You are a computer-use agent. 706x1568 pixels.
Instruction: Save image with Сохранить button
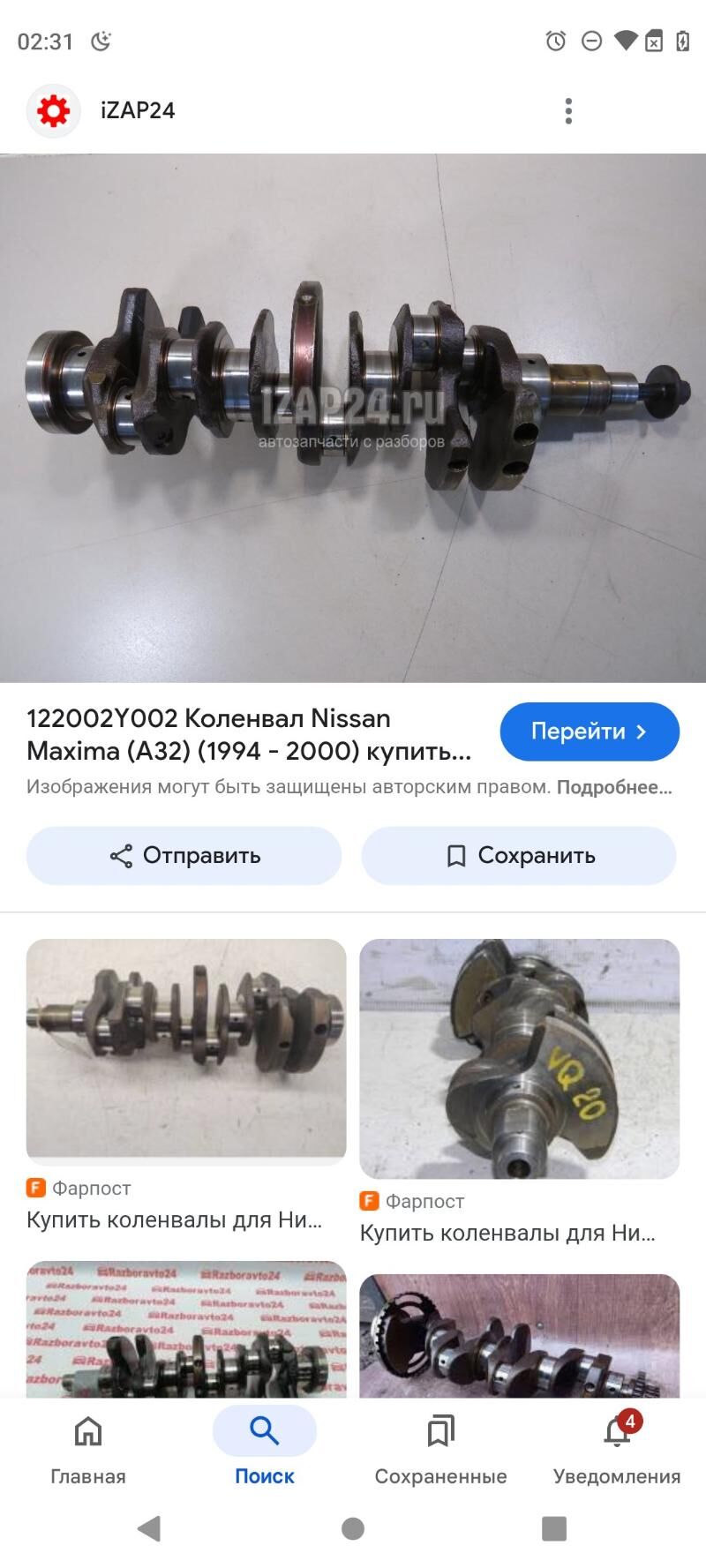click(519, 856)
